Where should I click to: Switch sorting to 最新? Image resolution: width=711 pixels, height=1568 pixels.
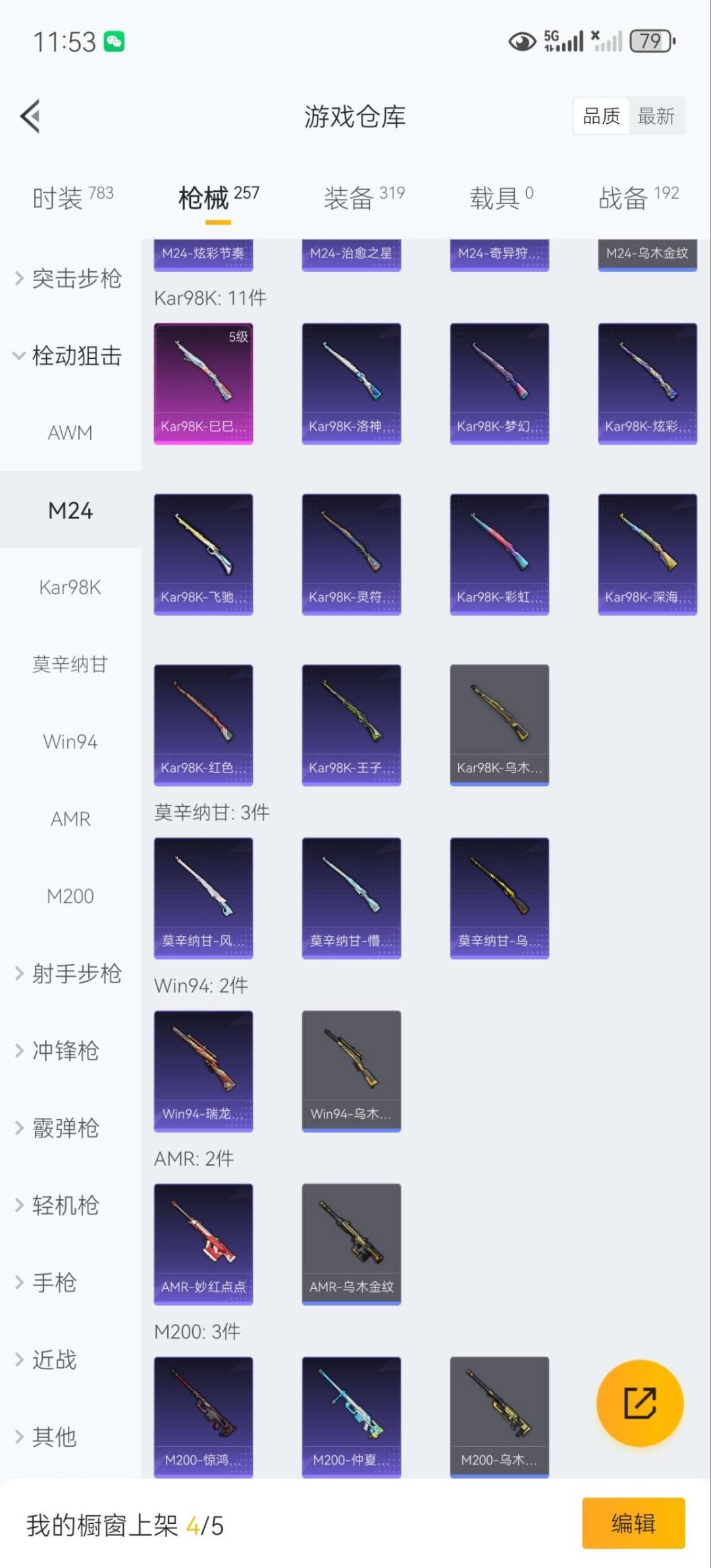(656, 115)
